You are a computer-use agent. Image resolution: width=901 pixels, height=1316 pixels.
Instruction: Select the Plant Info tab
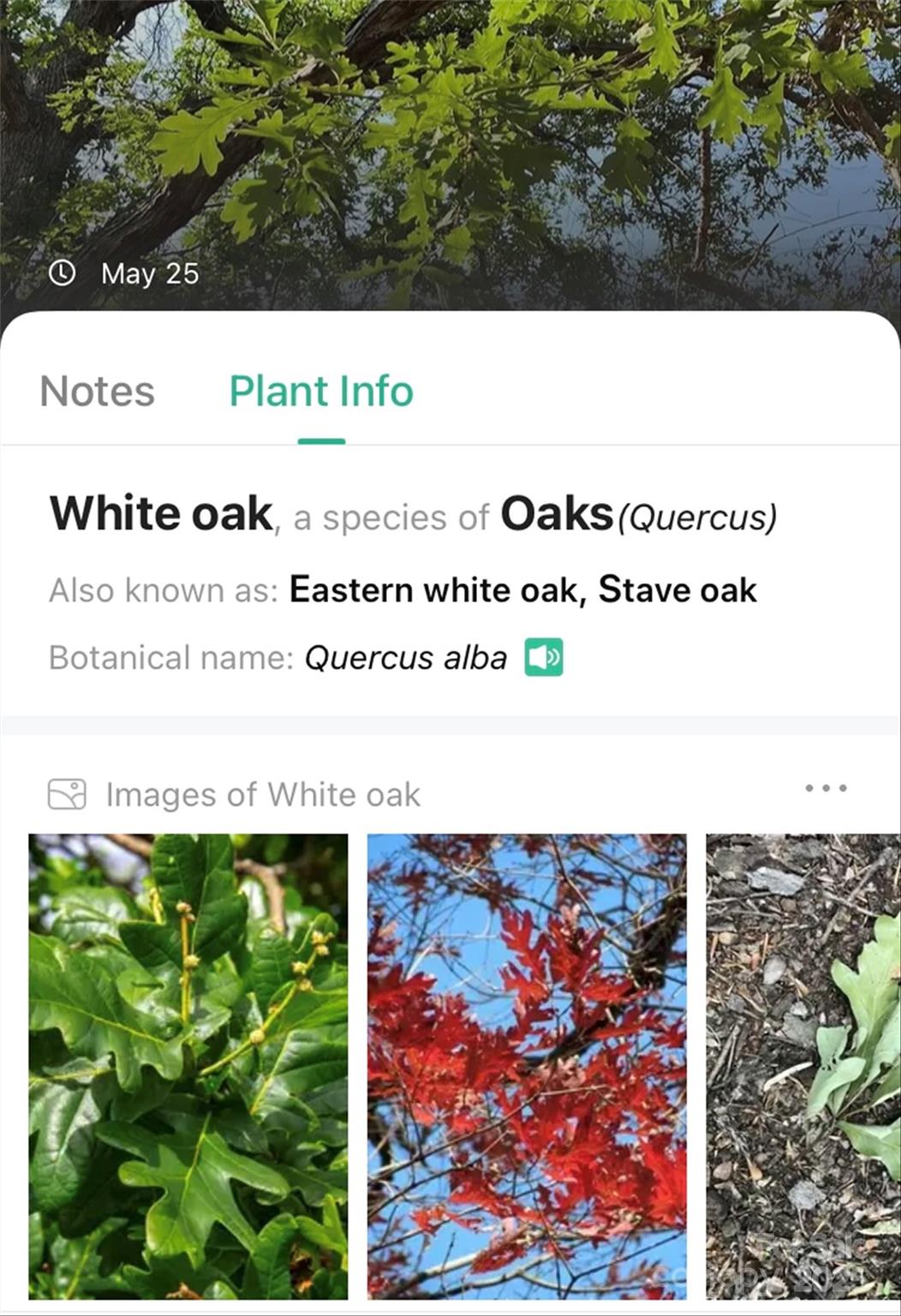tap(321, 392)
